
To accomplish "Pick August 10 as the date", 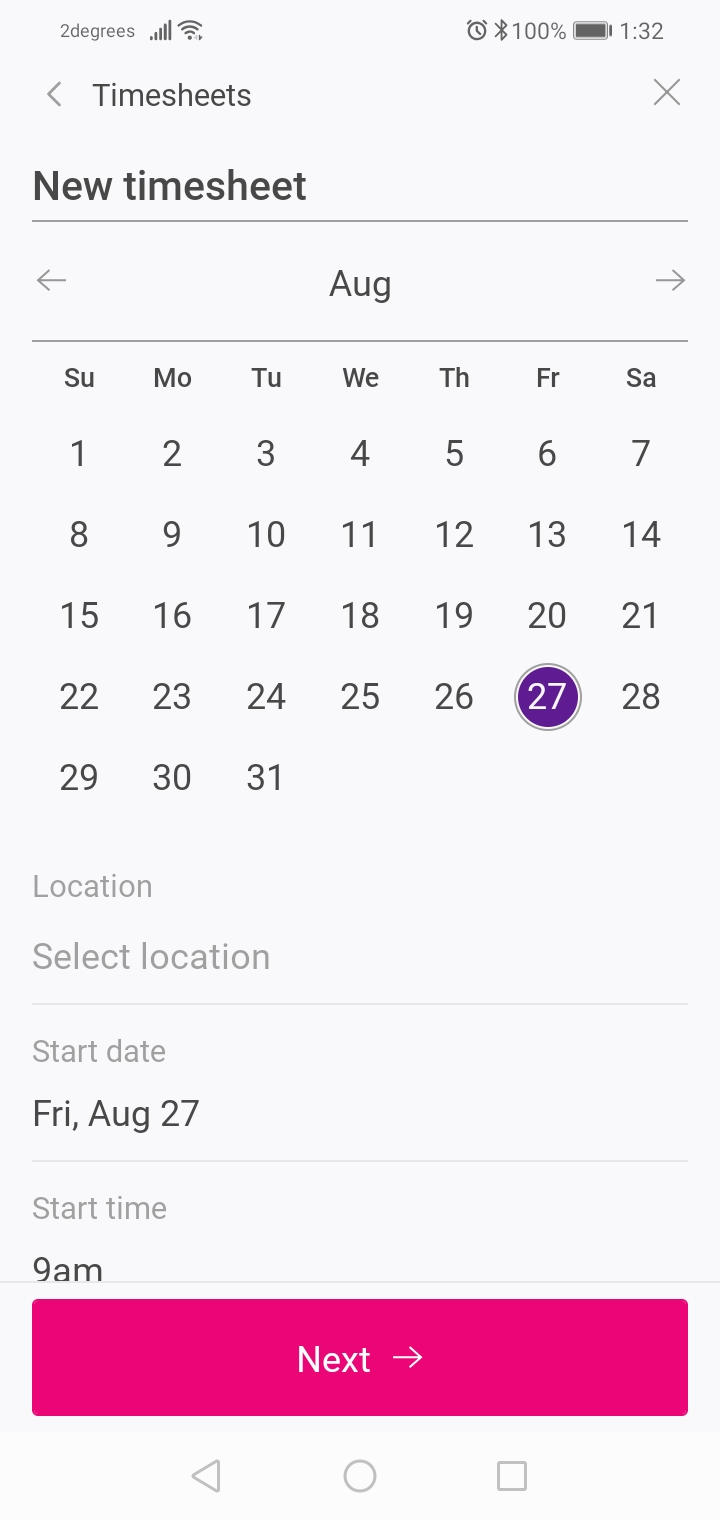I will point(266,535).
